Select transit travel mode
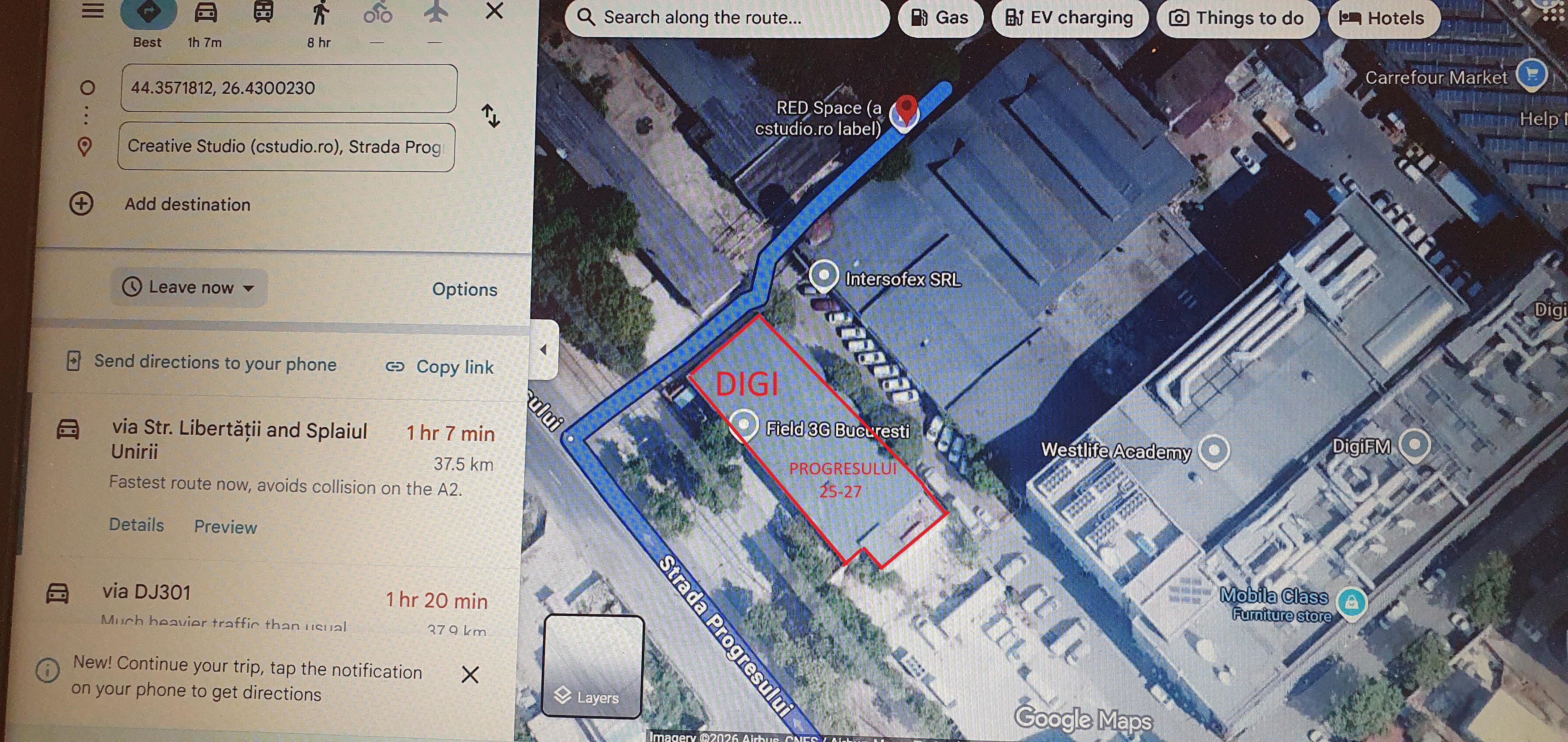The height and width of the screenshot is (742, 1568). (263, 12)
